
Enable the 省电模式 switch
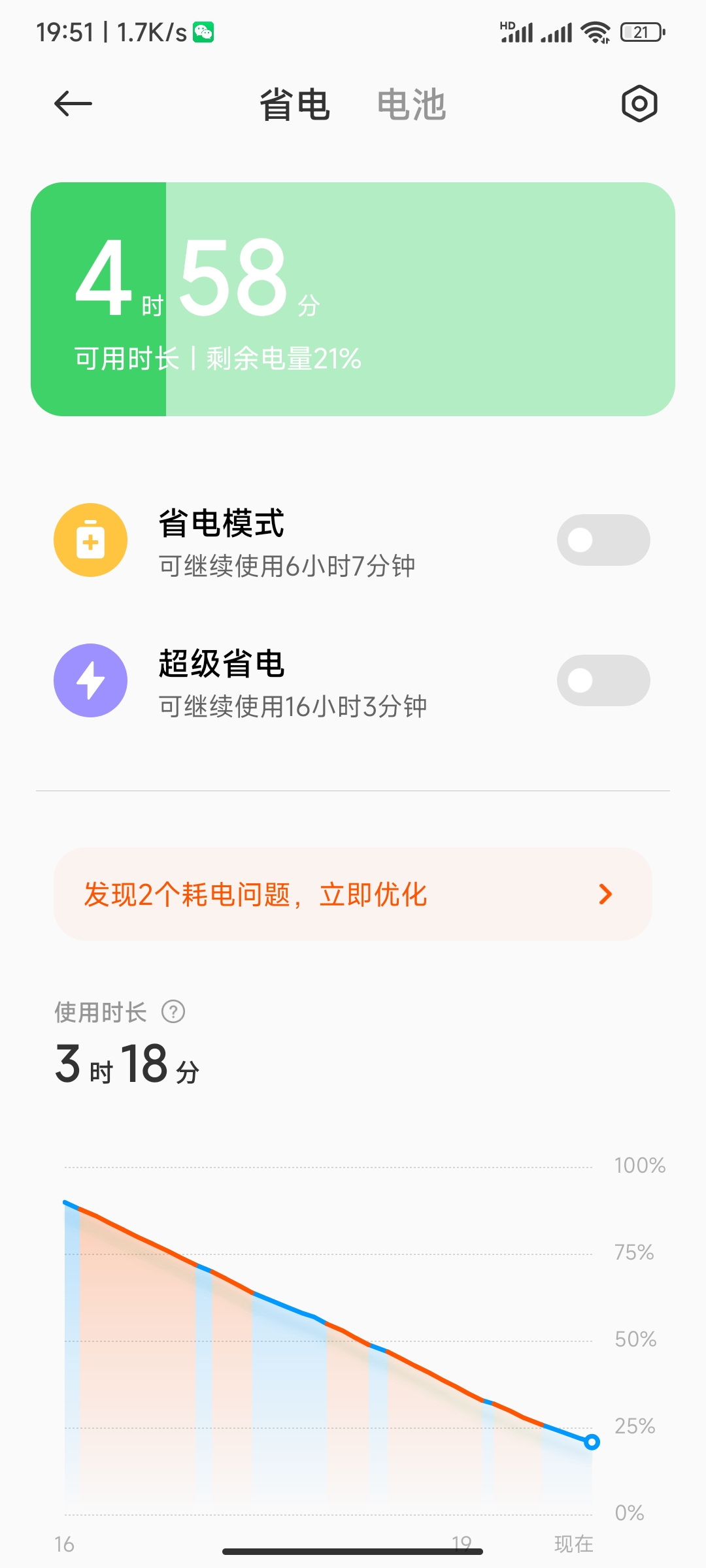pos(603,540)
